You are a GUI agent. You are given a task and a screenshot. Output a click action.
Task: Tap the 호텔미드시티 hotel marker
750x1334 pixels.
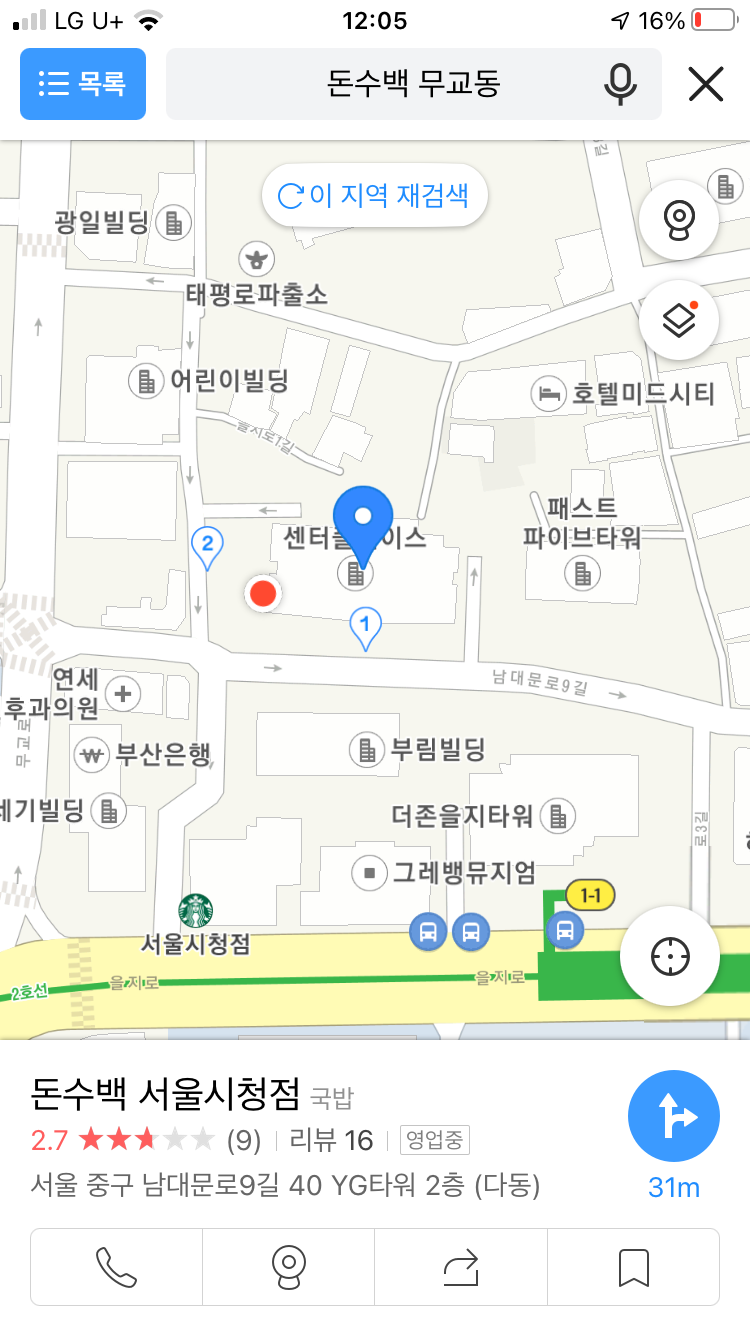click(x=548, y=394)
